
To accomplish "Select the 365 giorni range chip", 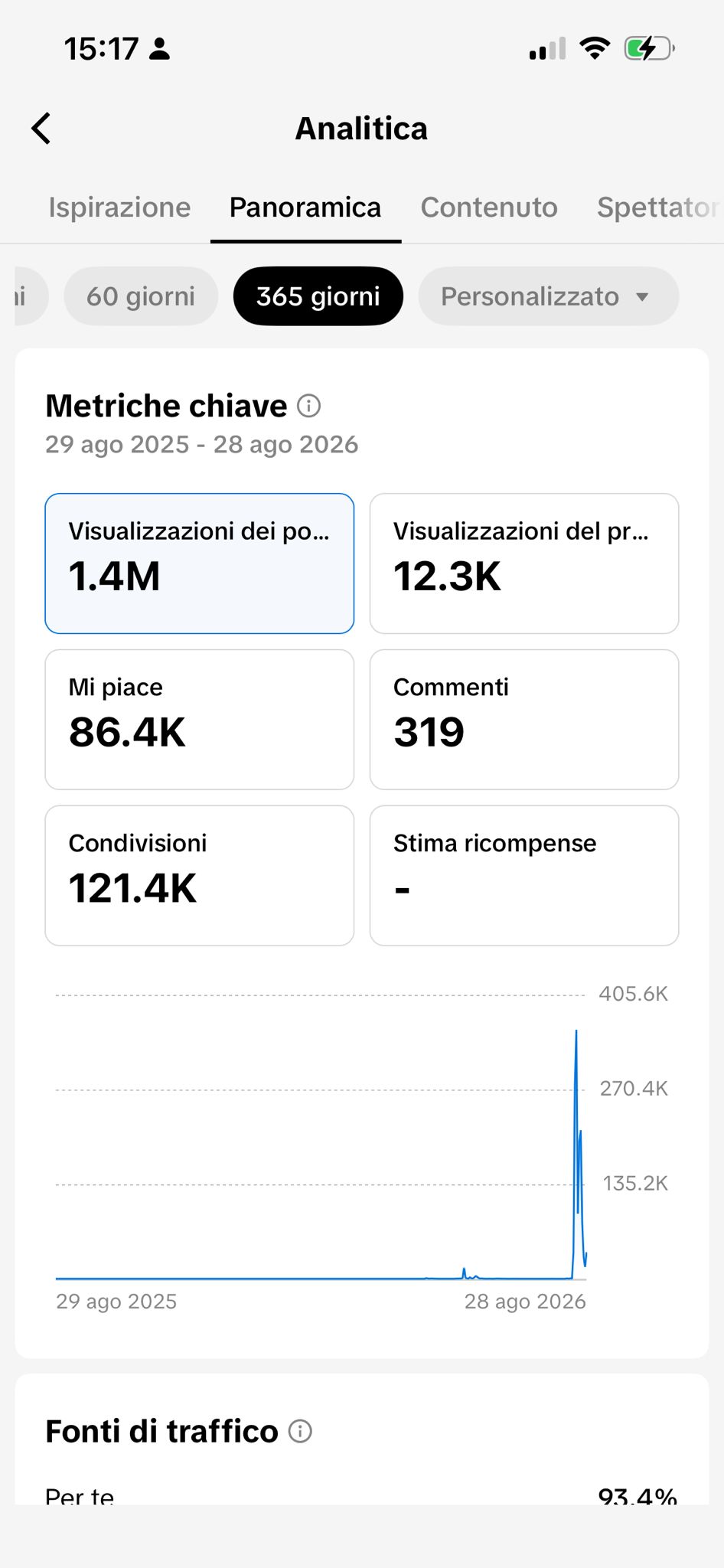I will pyautogui.click(x=318, y=296).
